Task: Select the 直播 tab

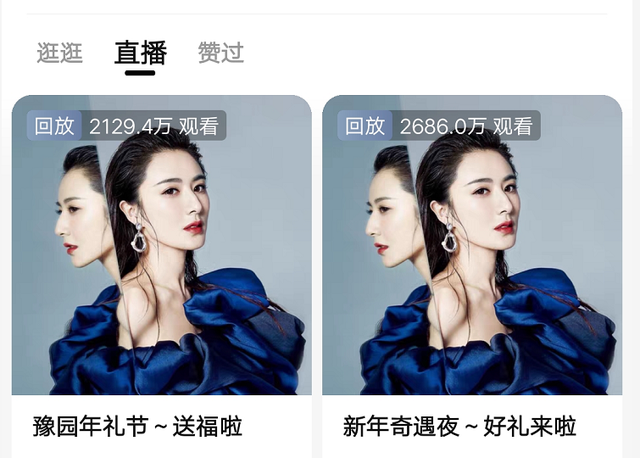Action: tap(140, 53)
